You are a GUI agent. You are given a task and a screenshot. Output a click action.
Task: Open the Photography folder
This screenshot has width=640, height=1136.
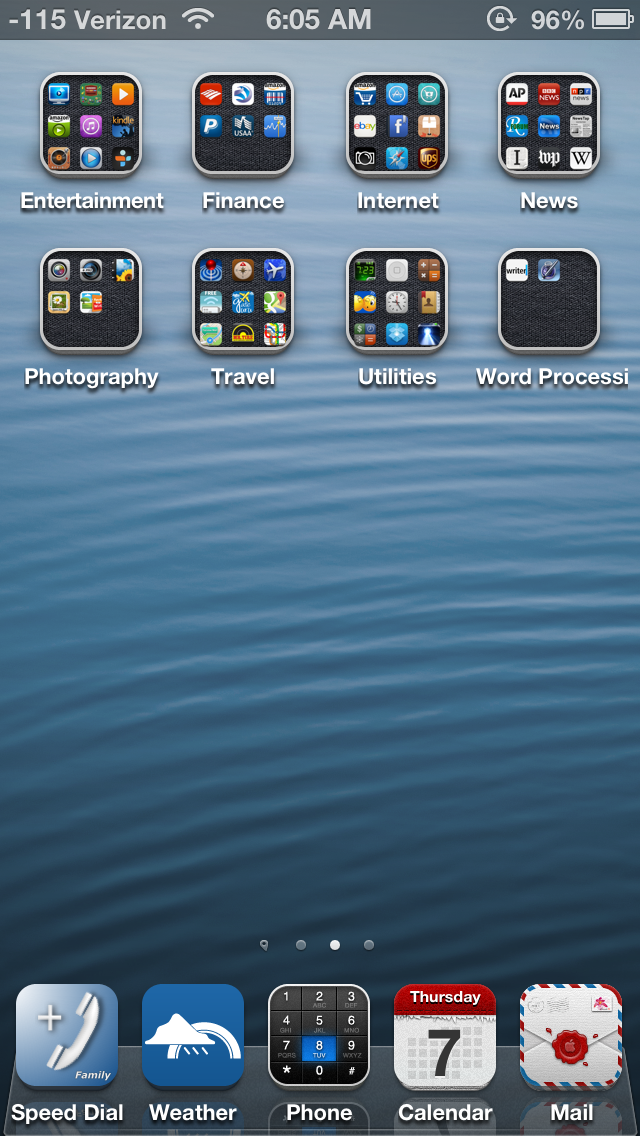[91, 299]
